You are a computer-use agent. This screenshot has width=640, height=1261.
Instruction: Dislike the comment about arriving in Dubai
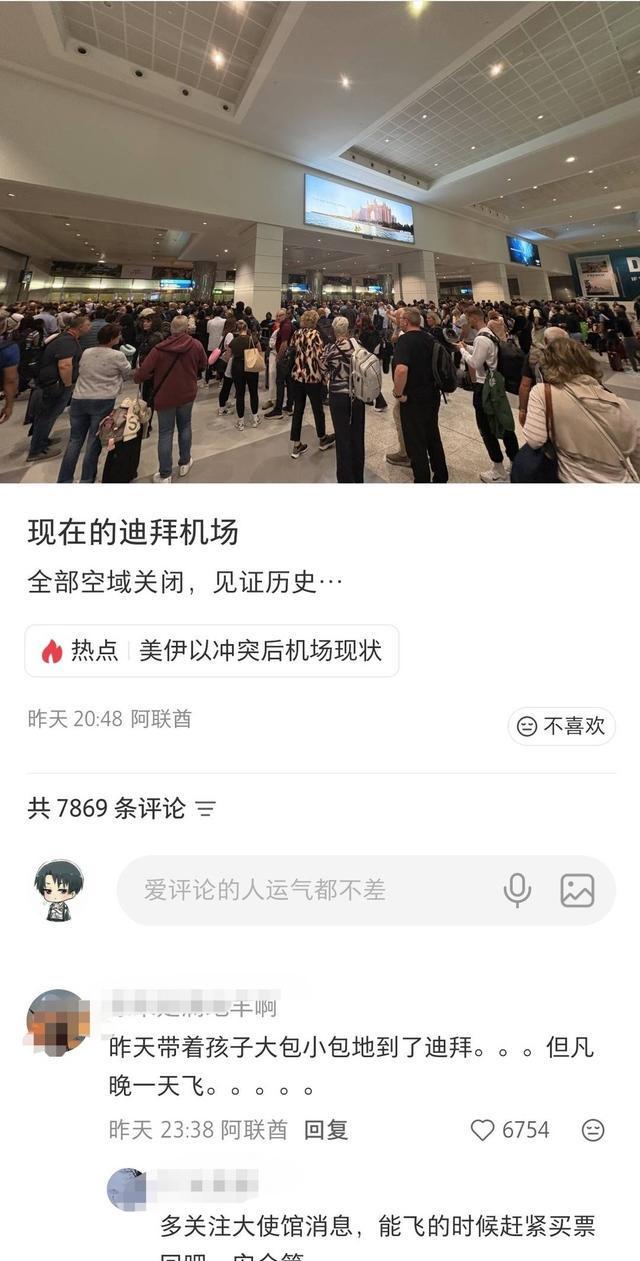tap(593, 1130)
